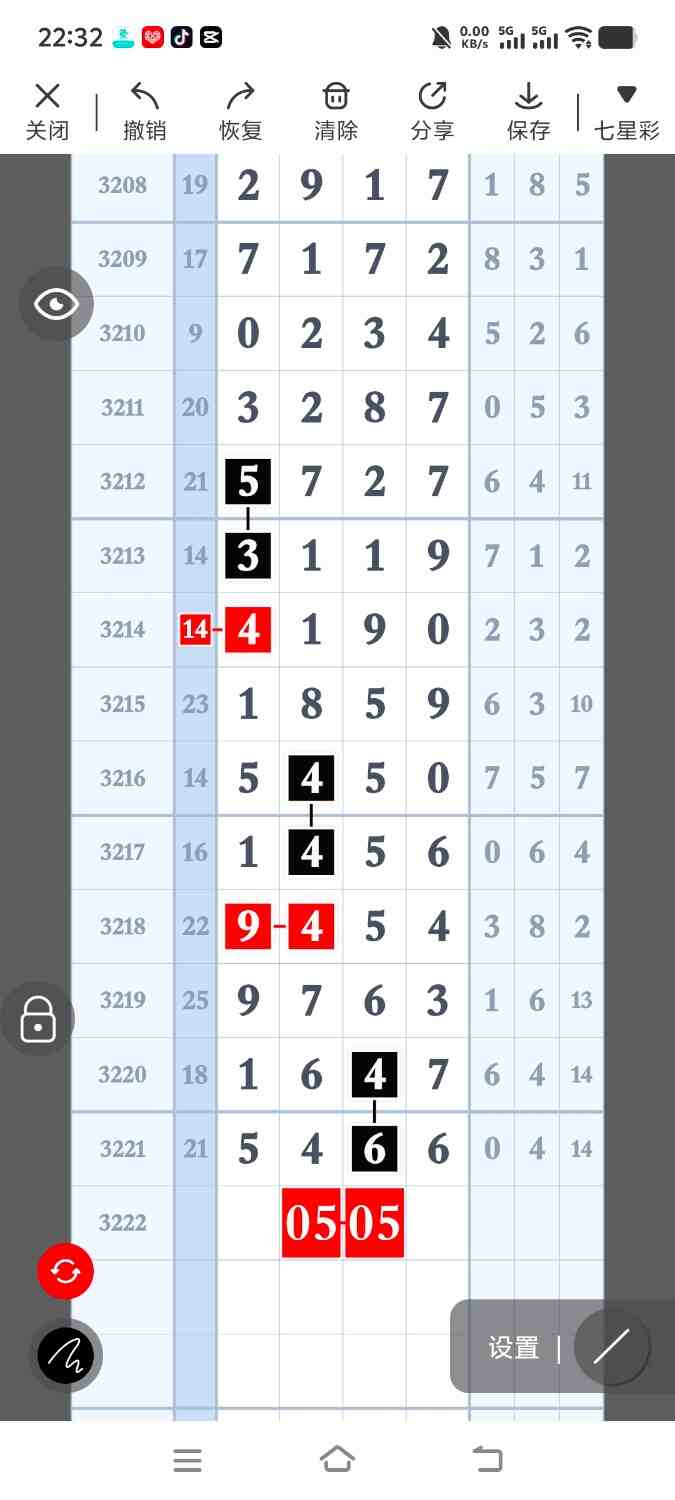Toggle the eye visibility button
675x1500 pixels.
[x=56, y=304]
